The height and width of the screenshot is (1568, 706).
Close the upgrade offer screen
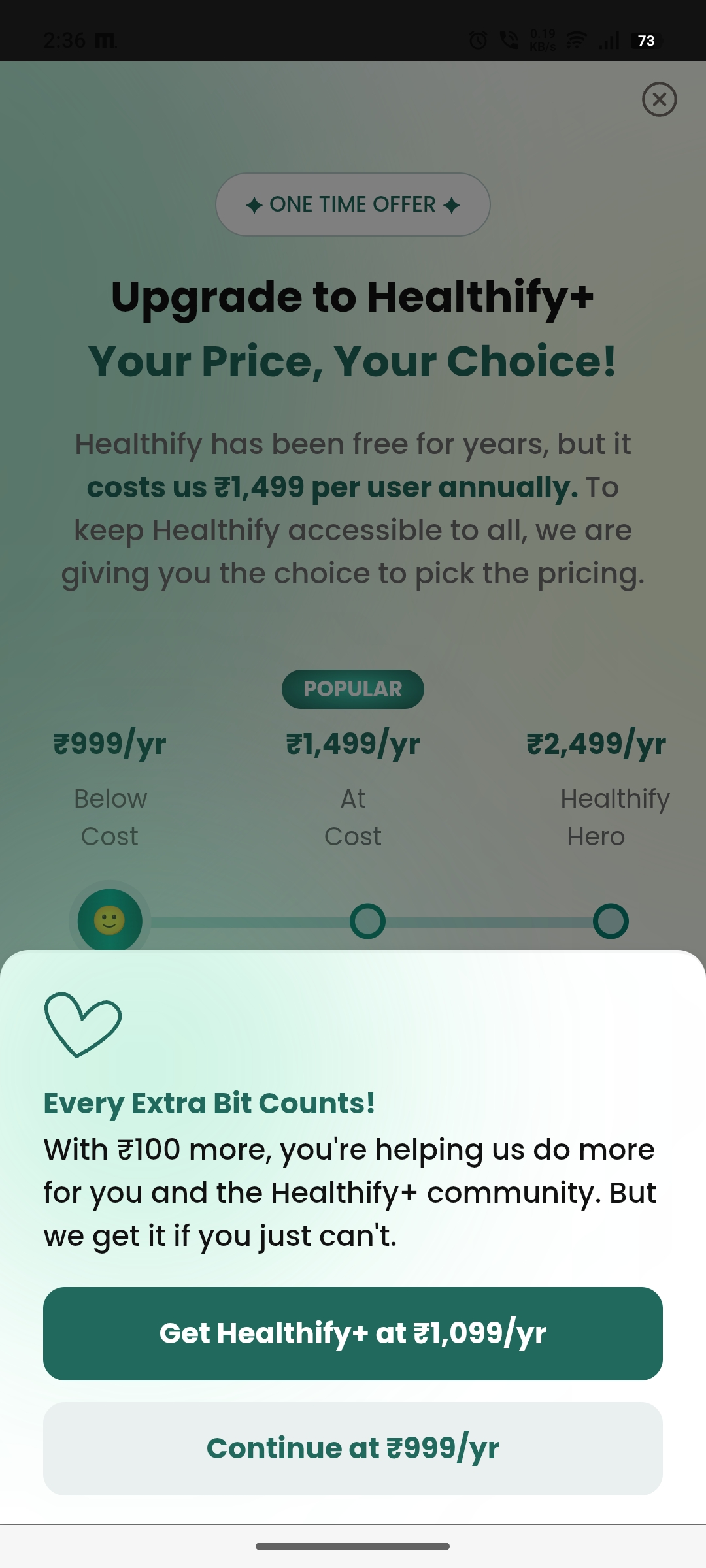659,99
